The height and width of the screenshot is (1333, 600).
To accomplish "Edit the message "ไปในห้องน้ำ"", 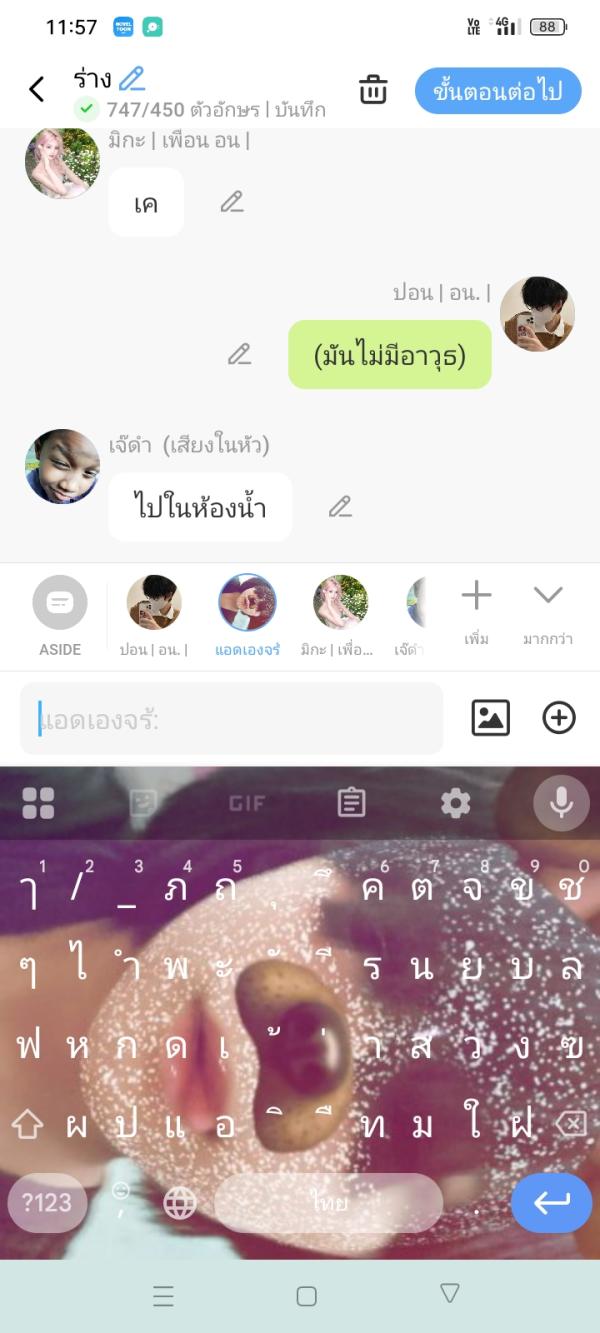I will point(340,507).
